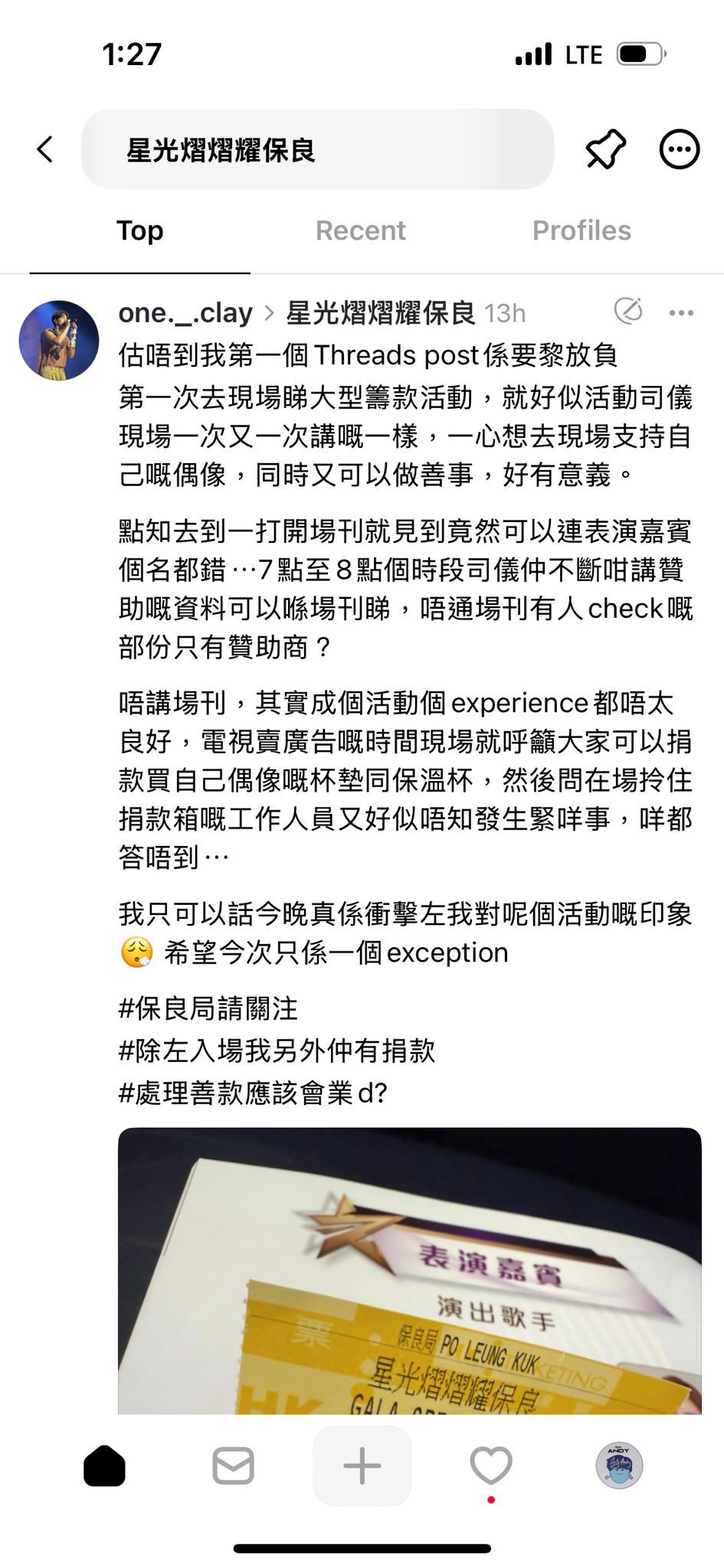Switch to the Recent tab
Image resolution: width=724 pixels, height=1568 pixels.
click(x=360, y=230)
